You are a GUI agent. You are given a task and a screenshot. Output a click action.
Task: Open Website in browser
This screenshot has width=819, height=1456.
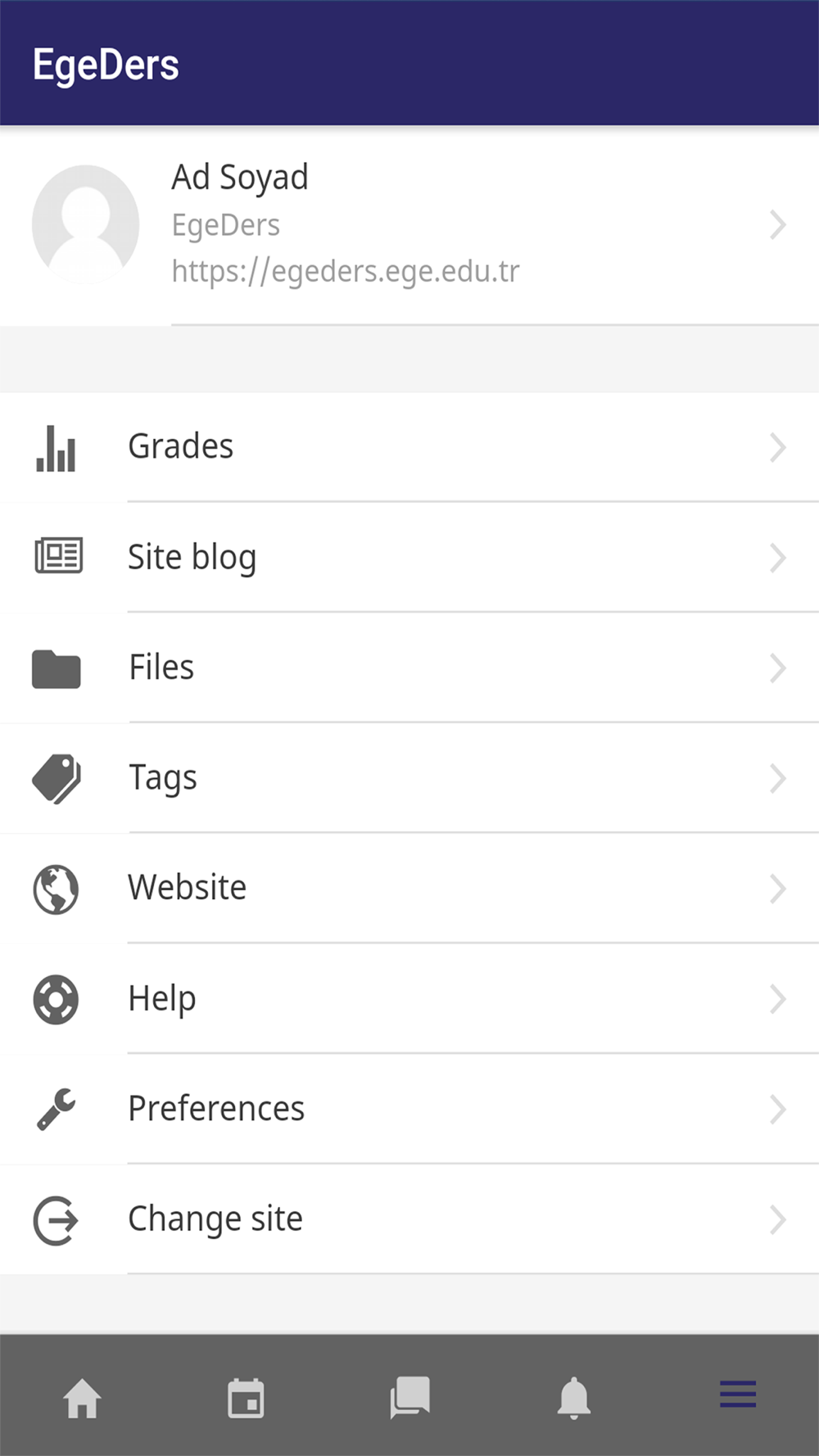click(x=409, y=889)
